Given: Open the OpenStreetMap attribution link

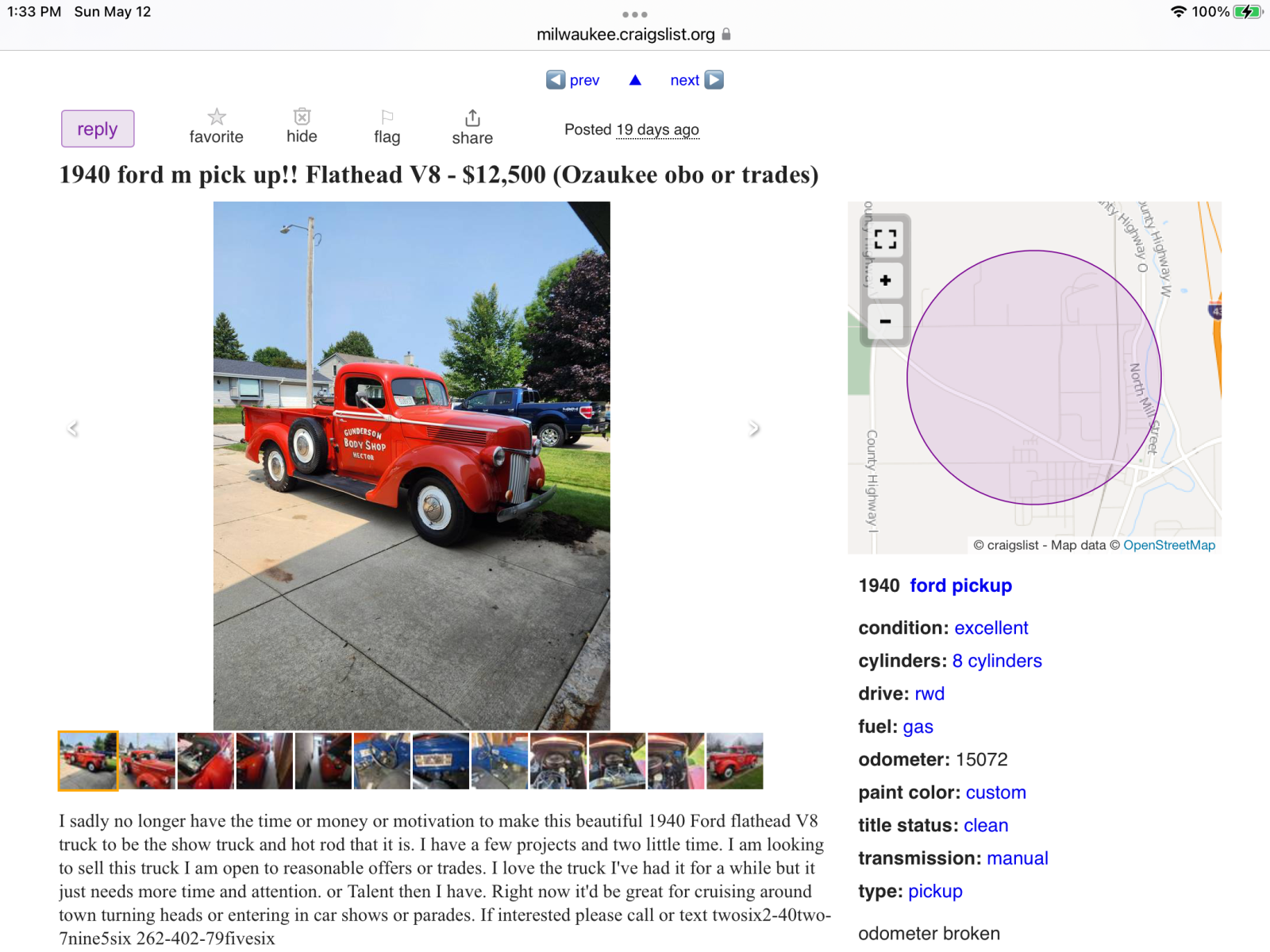Looking at the screenshot, I should (x=1168, y=545).
